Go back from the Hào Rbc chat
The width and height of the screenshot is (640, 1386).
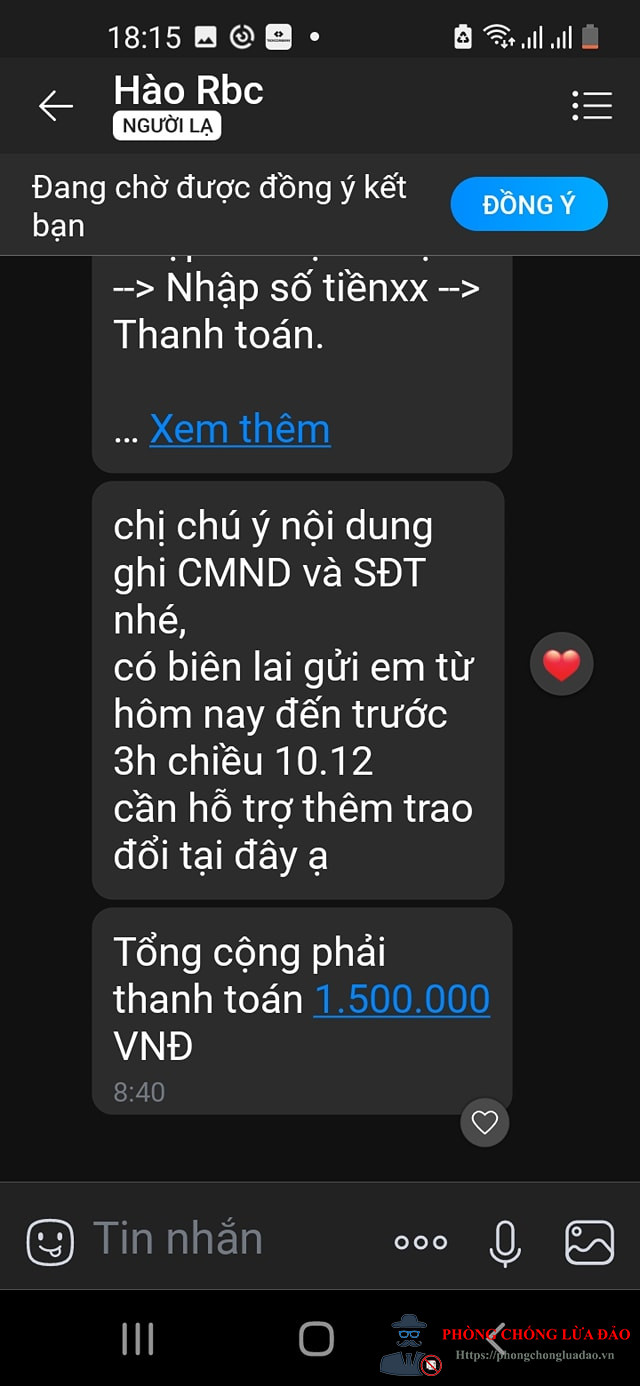(x=56, y=105)
